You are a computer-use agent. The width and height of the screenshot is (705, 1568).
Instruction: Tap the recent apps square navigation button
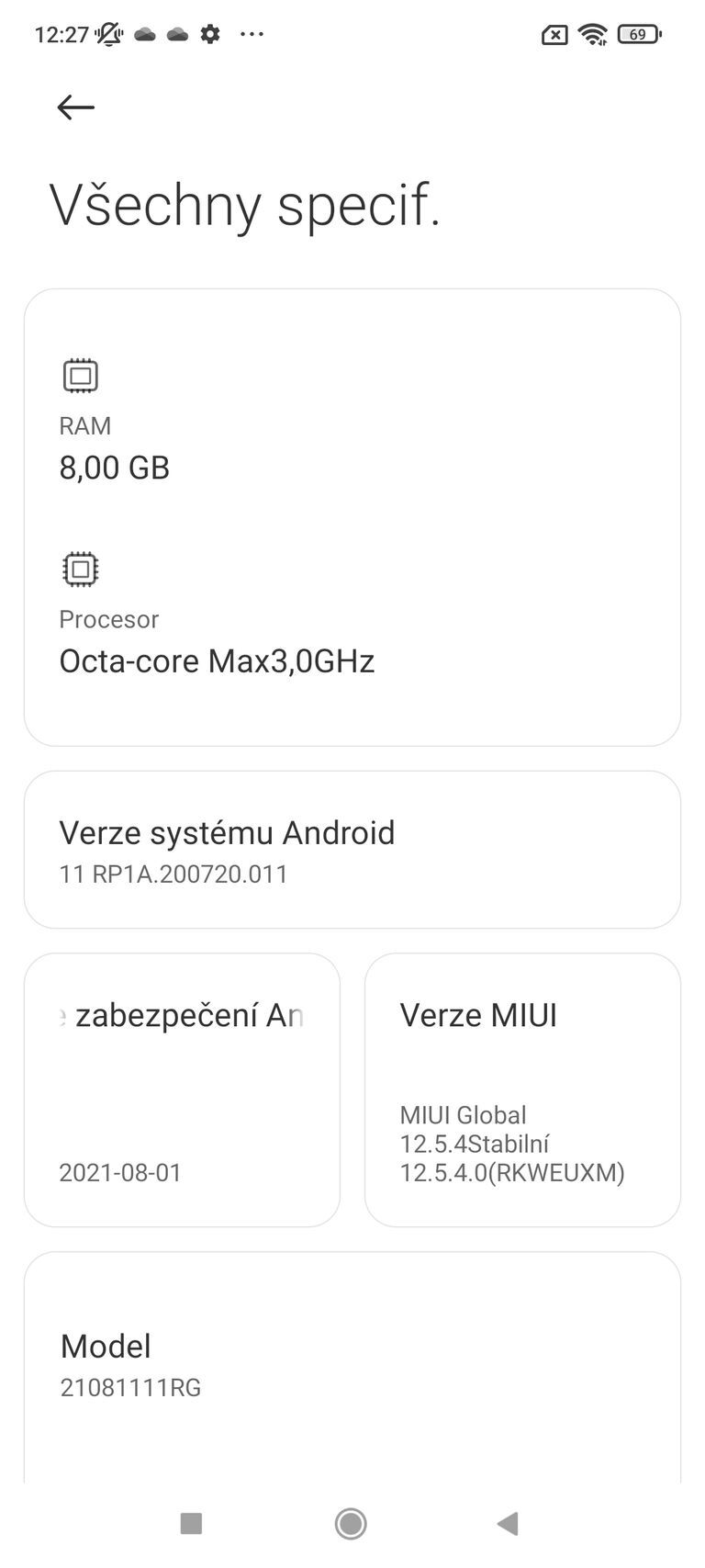(x=191, y=1522)
